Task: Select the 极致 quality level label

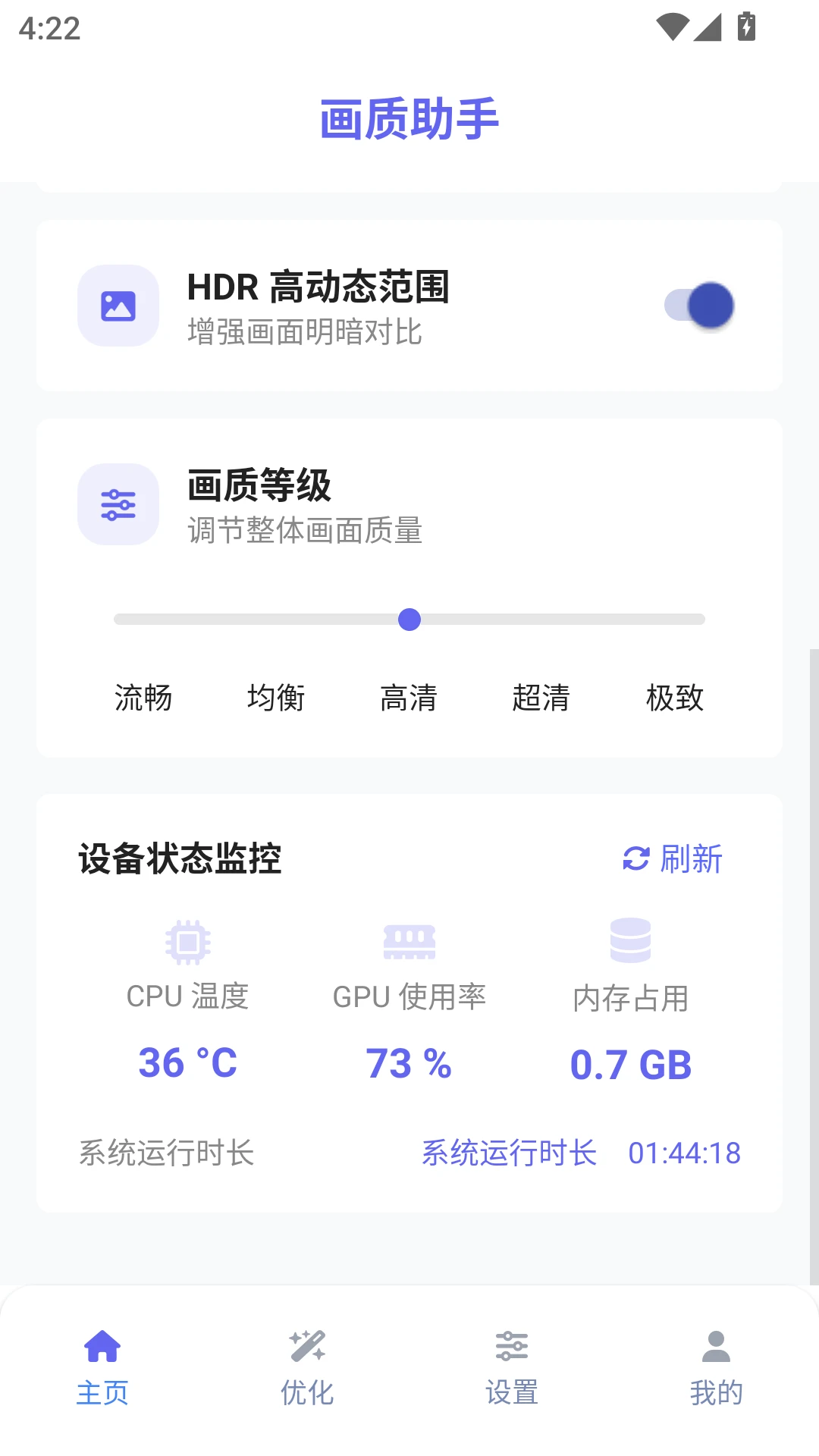Action: (x=675, y=698)
